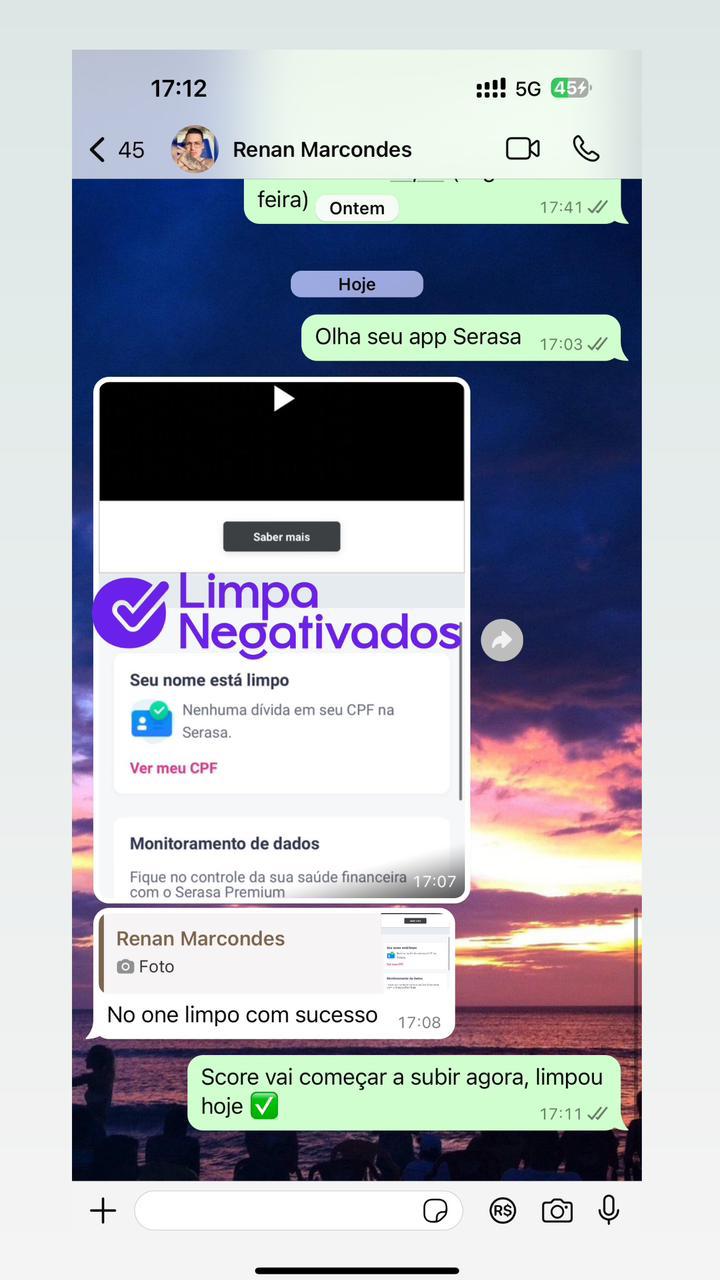Record a voice message with the microphone icon

point(609,1210)
